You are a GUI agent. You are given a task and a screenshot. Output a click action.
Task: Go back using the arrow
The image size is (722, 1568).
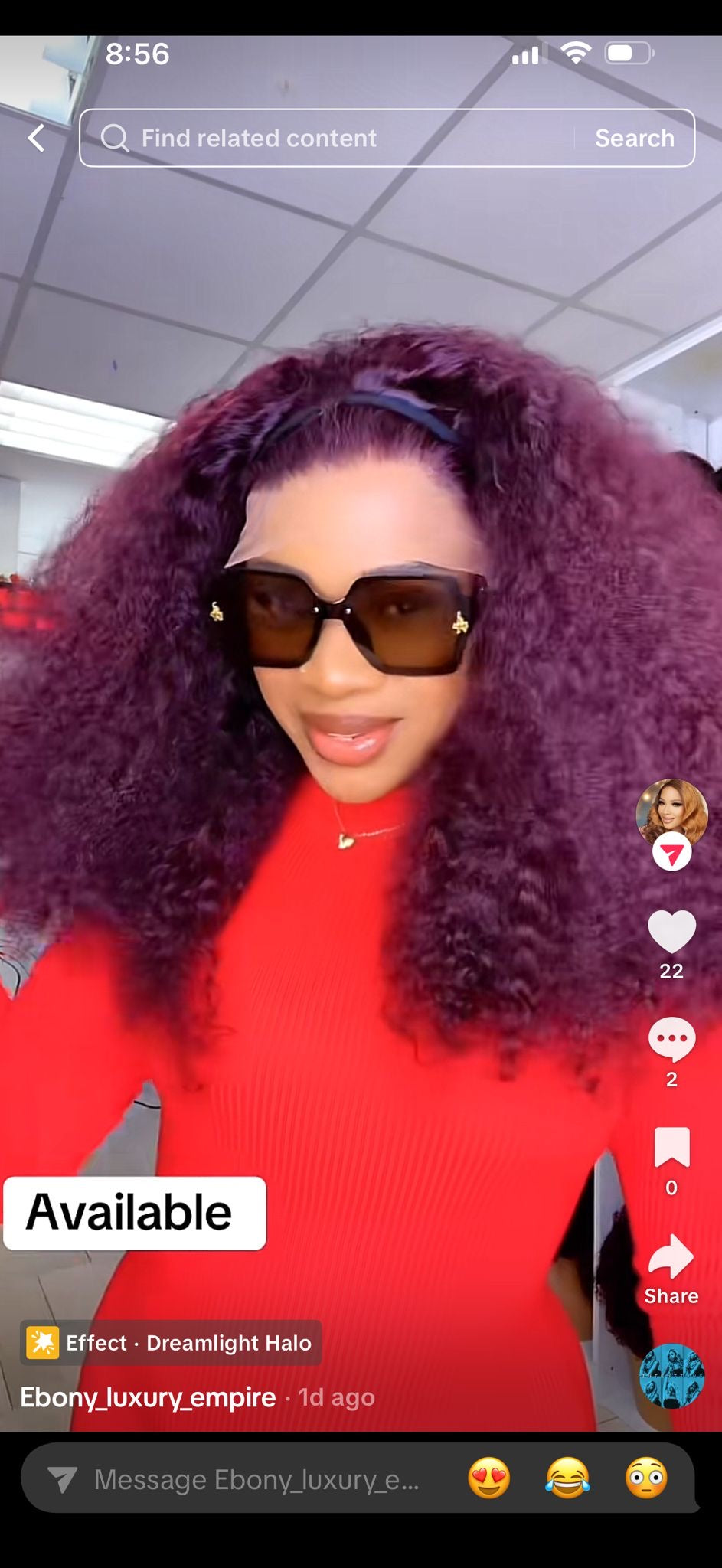(36, 139)
